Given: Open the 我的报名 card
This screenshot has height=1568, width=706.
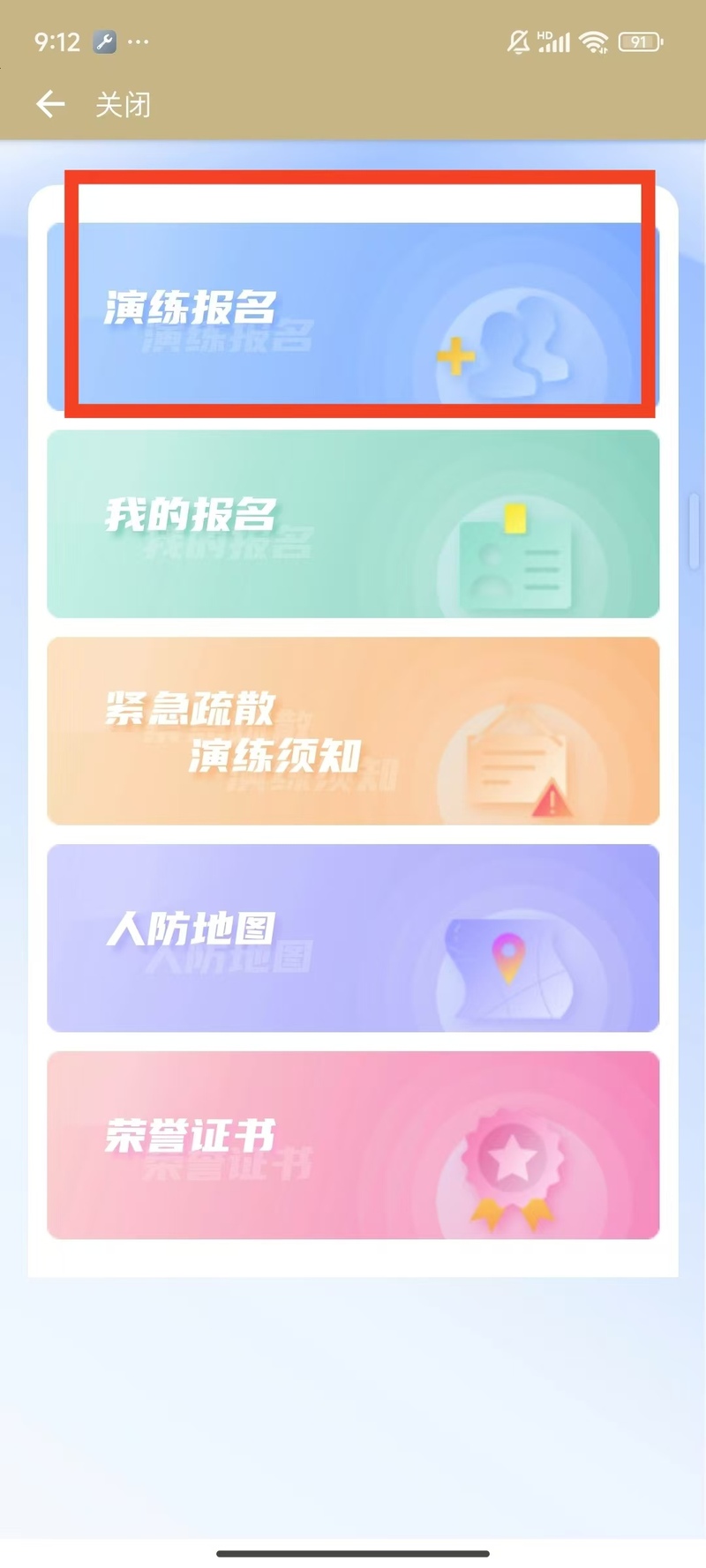Looking at the screenshot, I should [x=353, y=524].
